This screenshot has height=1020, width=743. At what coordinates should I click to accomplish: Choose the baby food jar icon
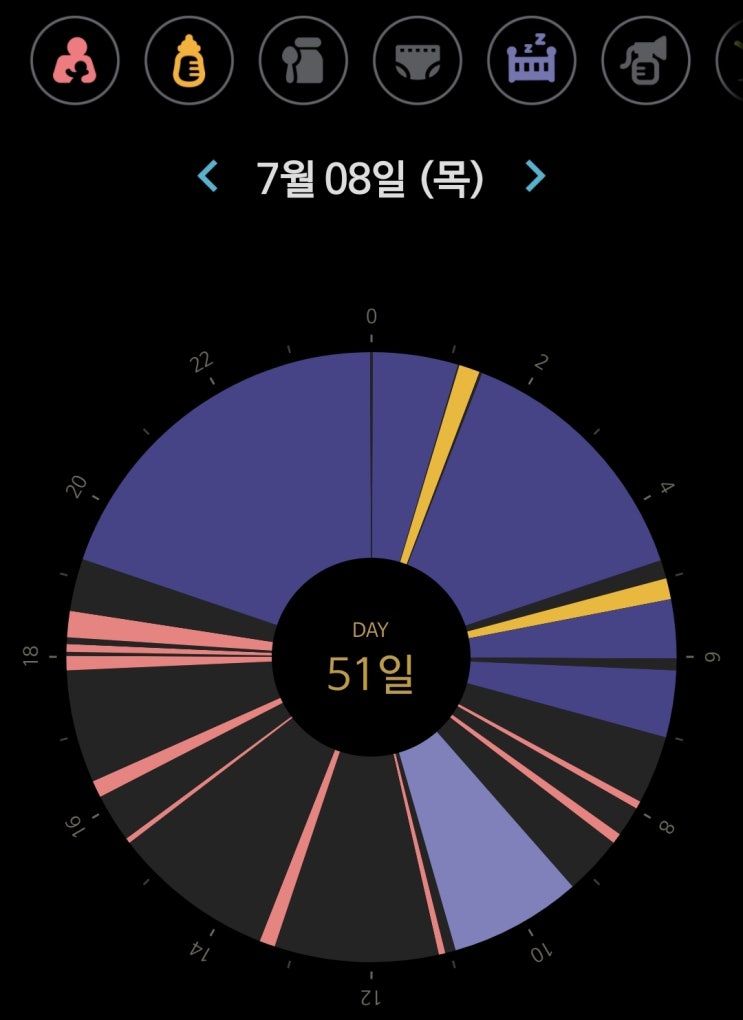click(x=303, y=60)
